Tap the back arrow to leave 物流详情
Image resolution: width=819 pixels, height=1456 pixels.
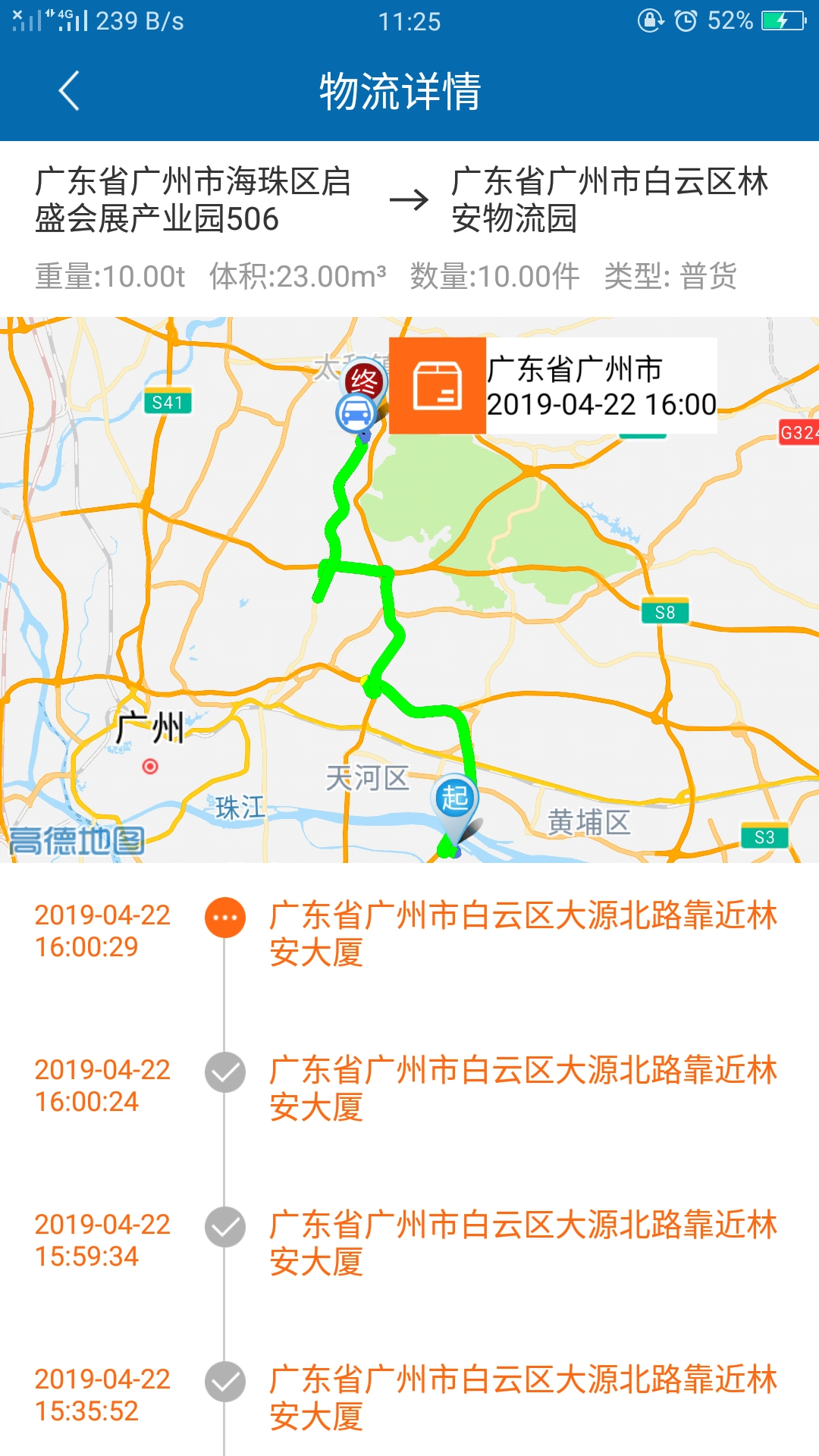[67, 91]
